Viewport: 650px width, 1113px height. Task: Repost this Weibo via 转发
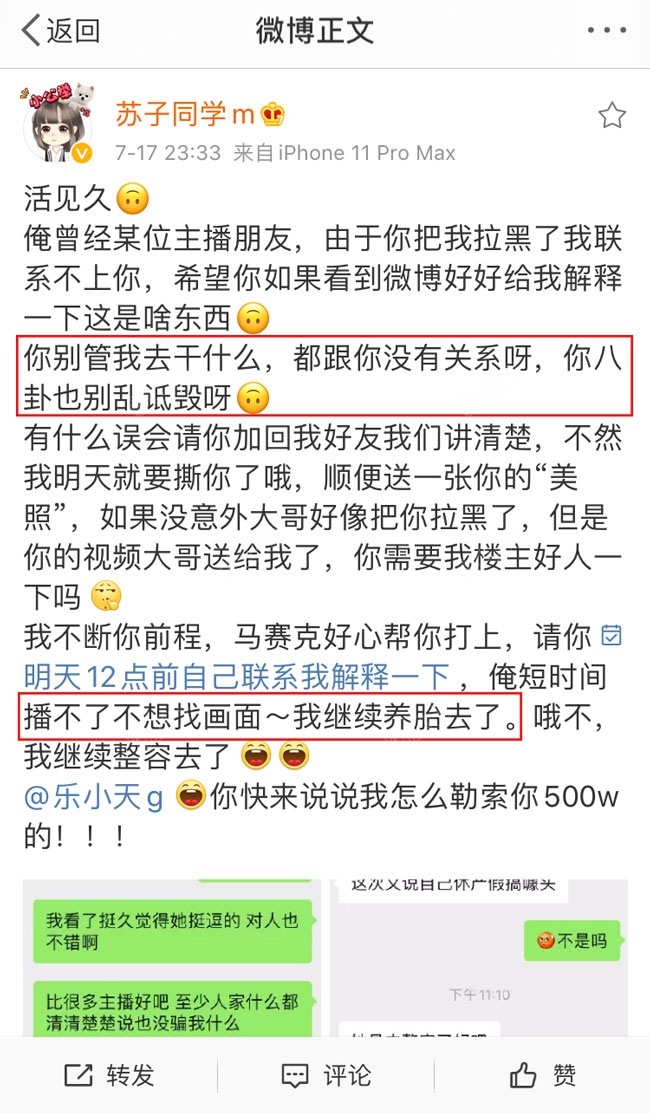(x=110, y=1075)
